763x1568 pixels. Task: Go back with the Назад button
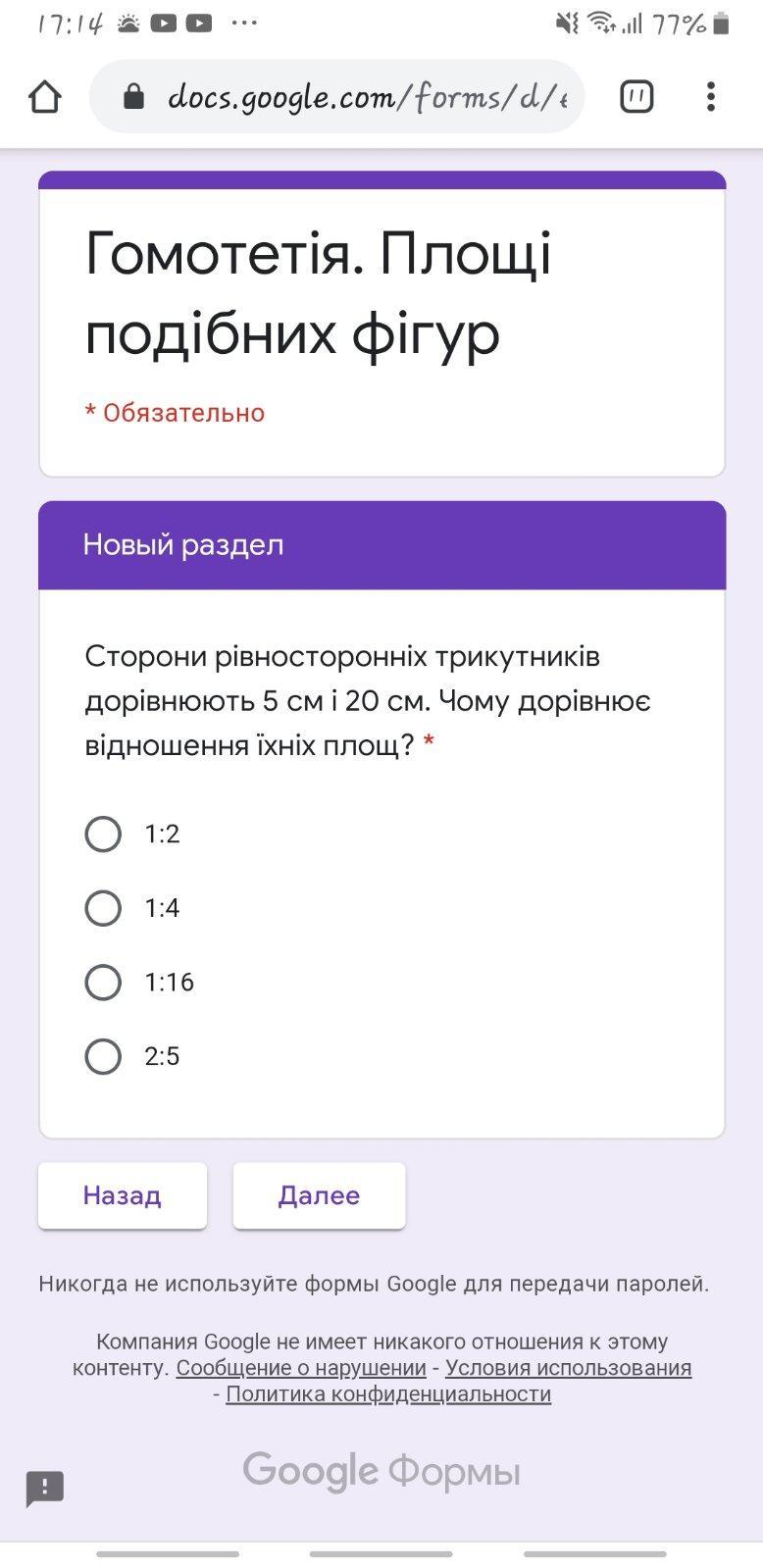(123, 1195)
